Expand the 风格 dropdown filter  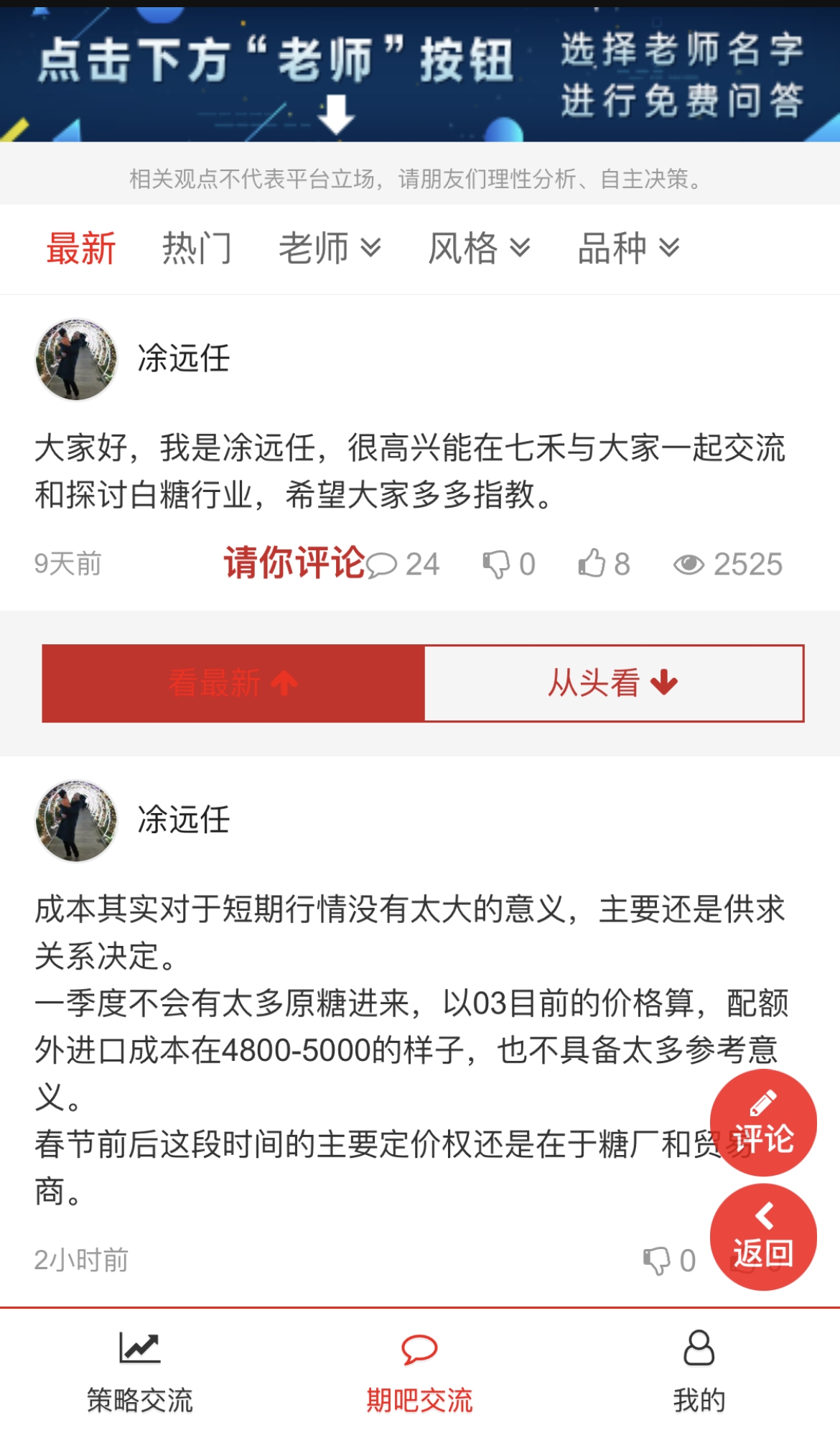point(479,249)
